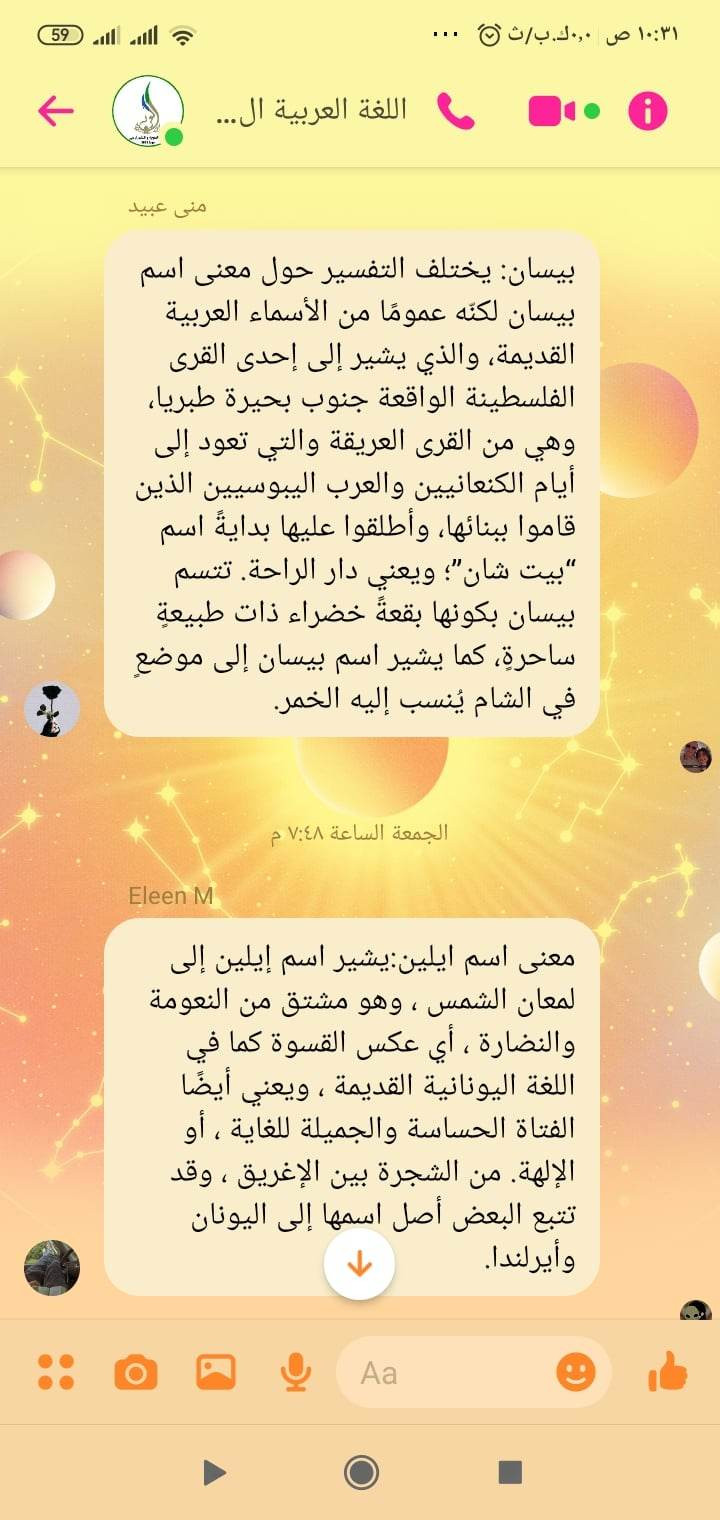Open the group profile picture
Image resolution: width=720 pixels, height=1520 pixels.
coord(147,110)
